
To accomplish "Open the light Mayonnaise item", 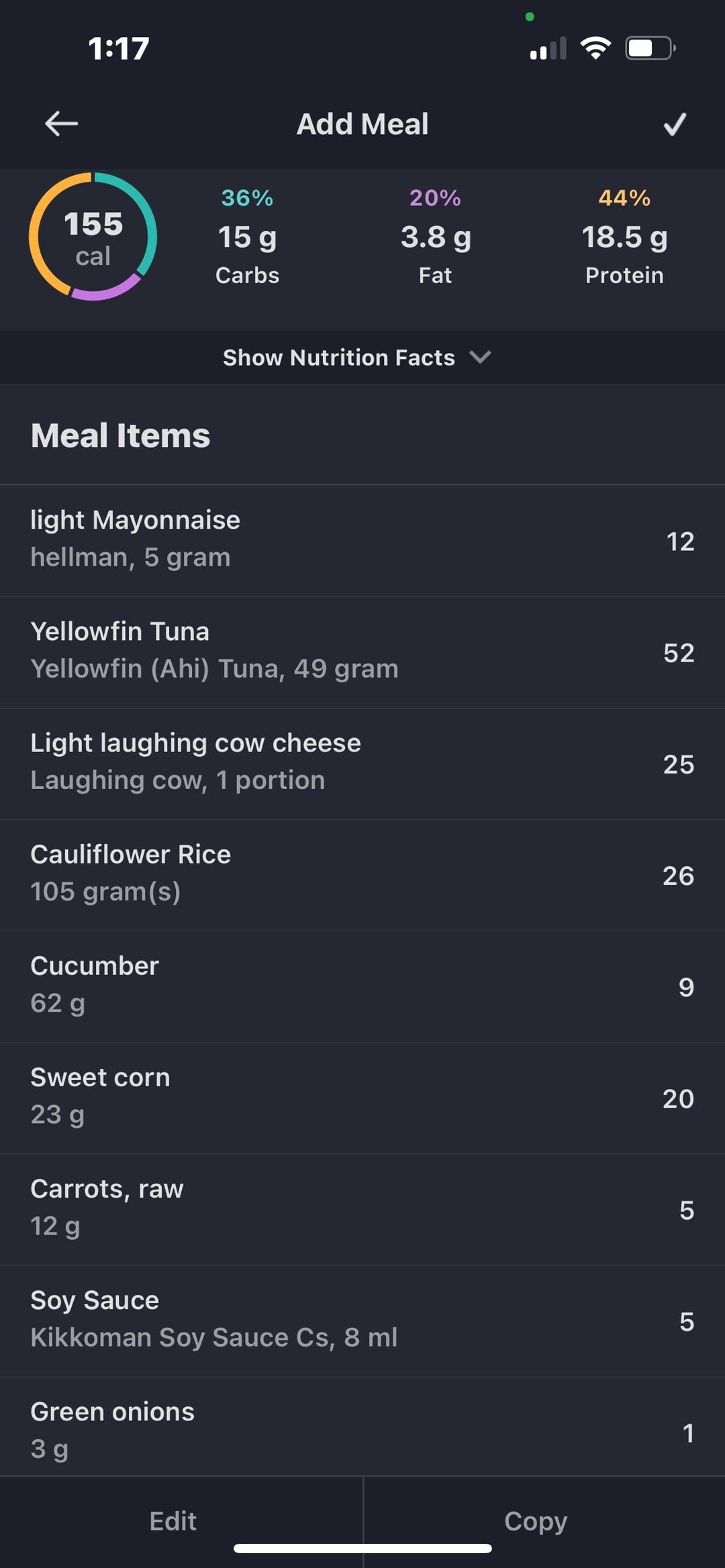I will point(362,541).
